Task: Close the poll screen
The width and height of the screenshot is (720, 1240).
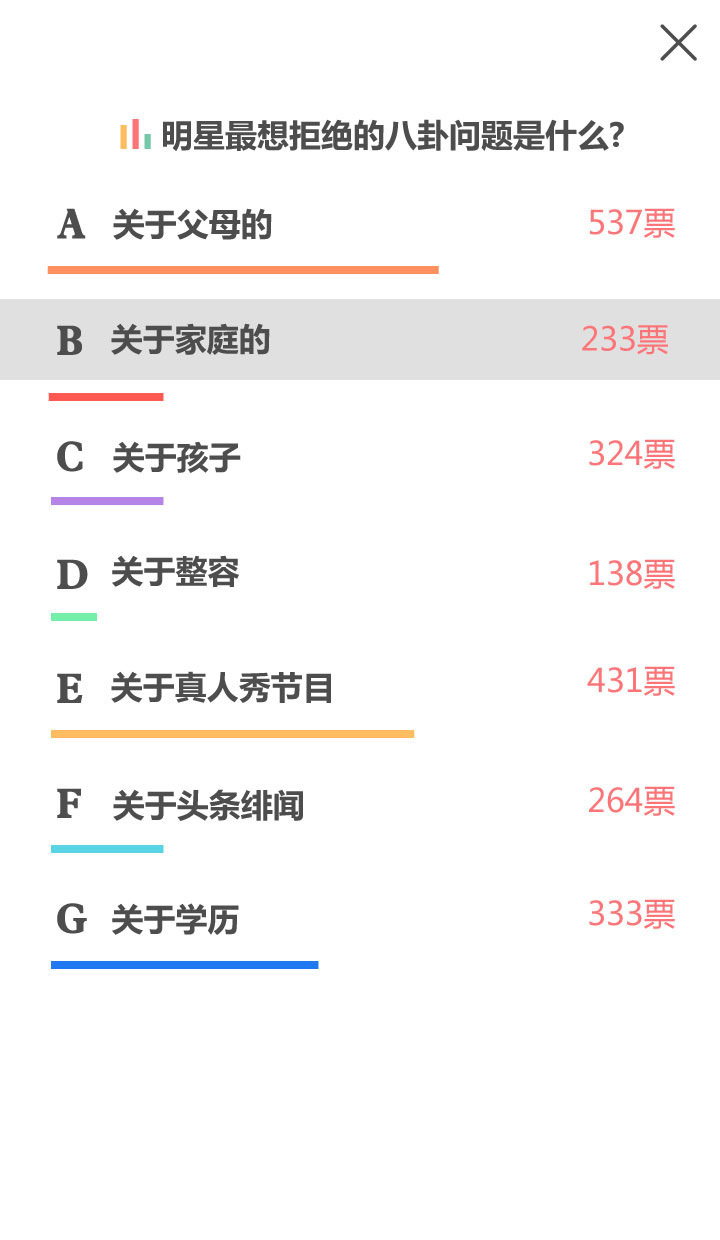Action: (678, 43)
